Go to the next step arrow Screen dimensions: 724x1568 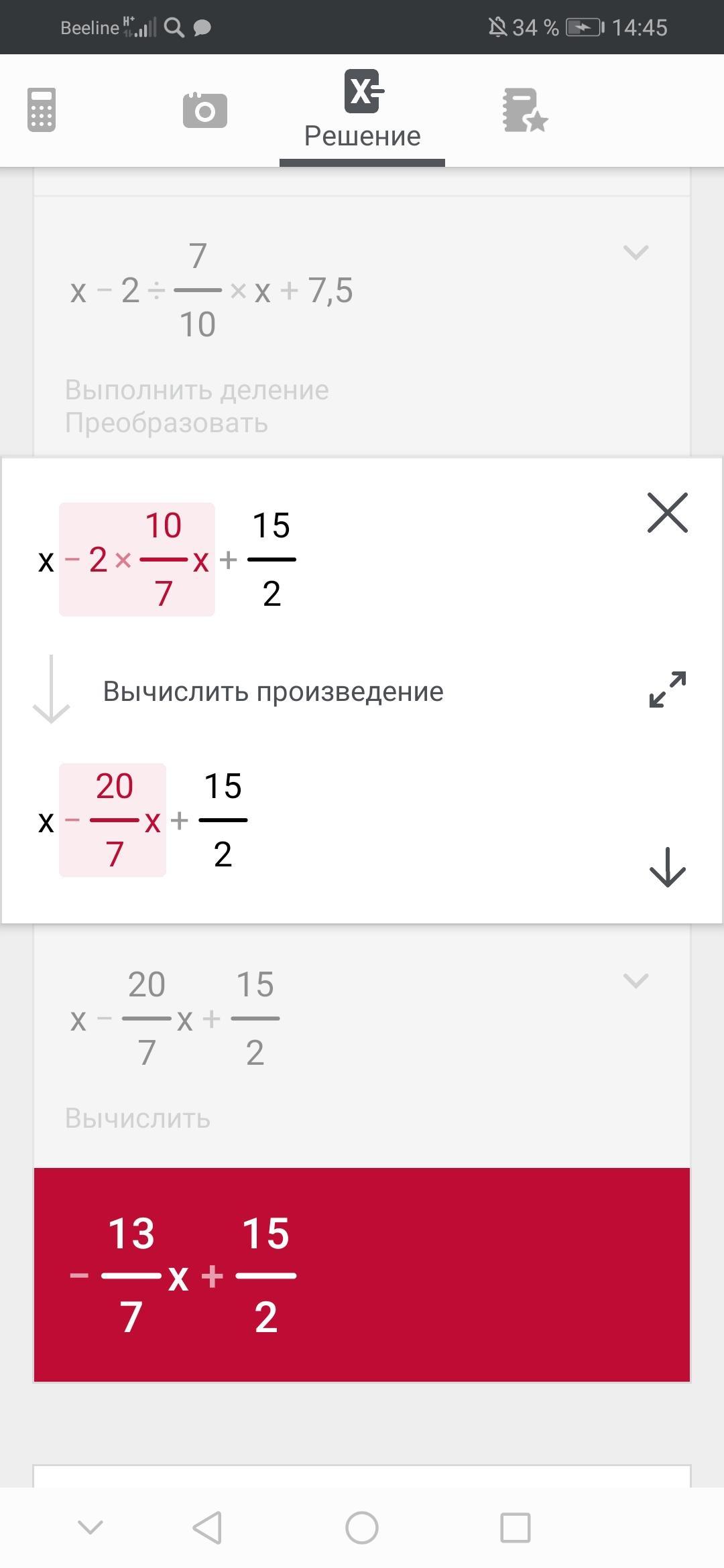point(668,867)
